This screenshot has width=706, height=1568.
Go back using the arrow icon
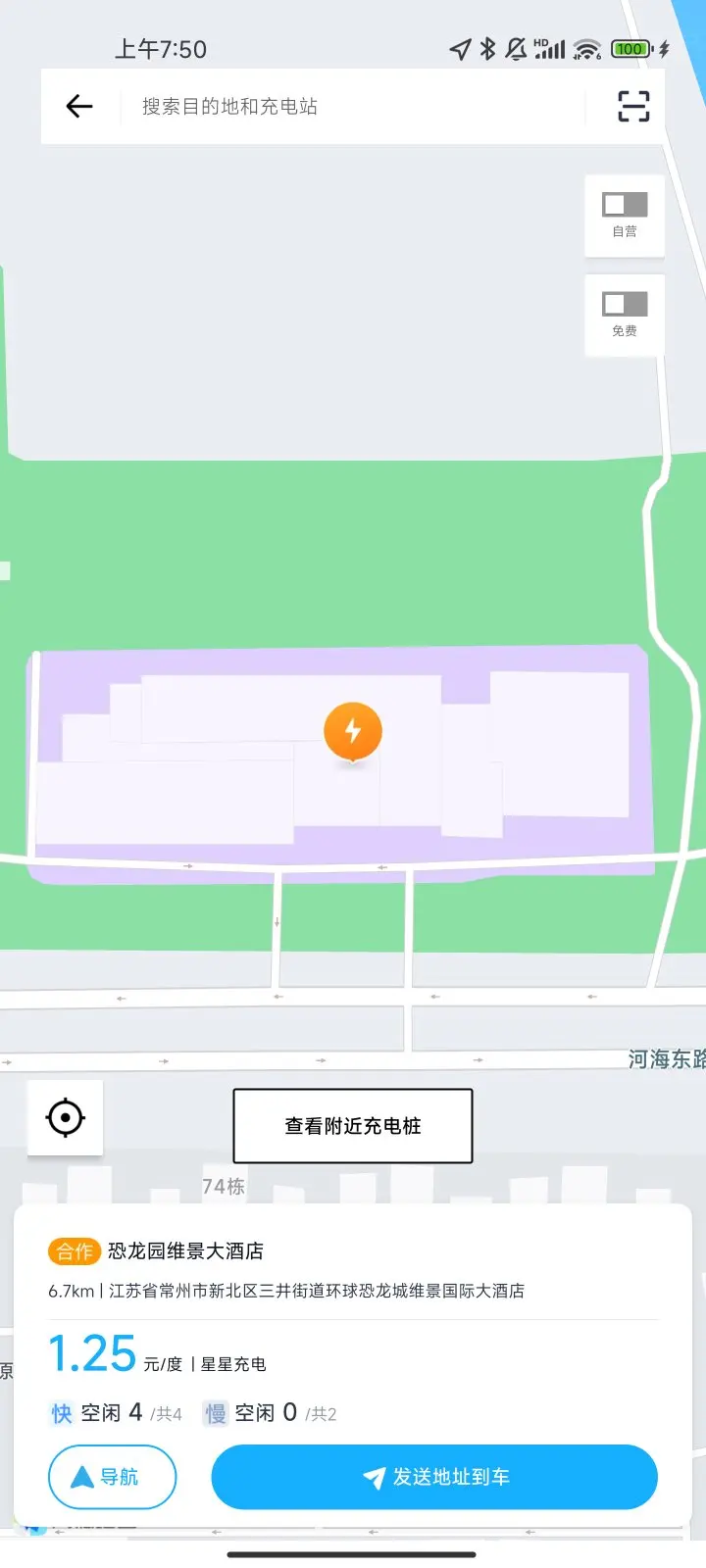pos(79,106)
